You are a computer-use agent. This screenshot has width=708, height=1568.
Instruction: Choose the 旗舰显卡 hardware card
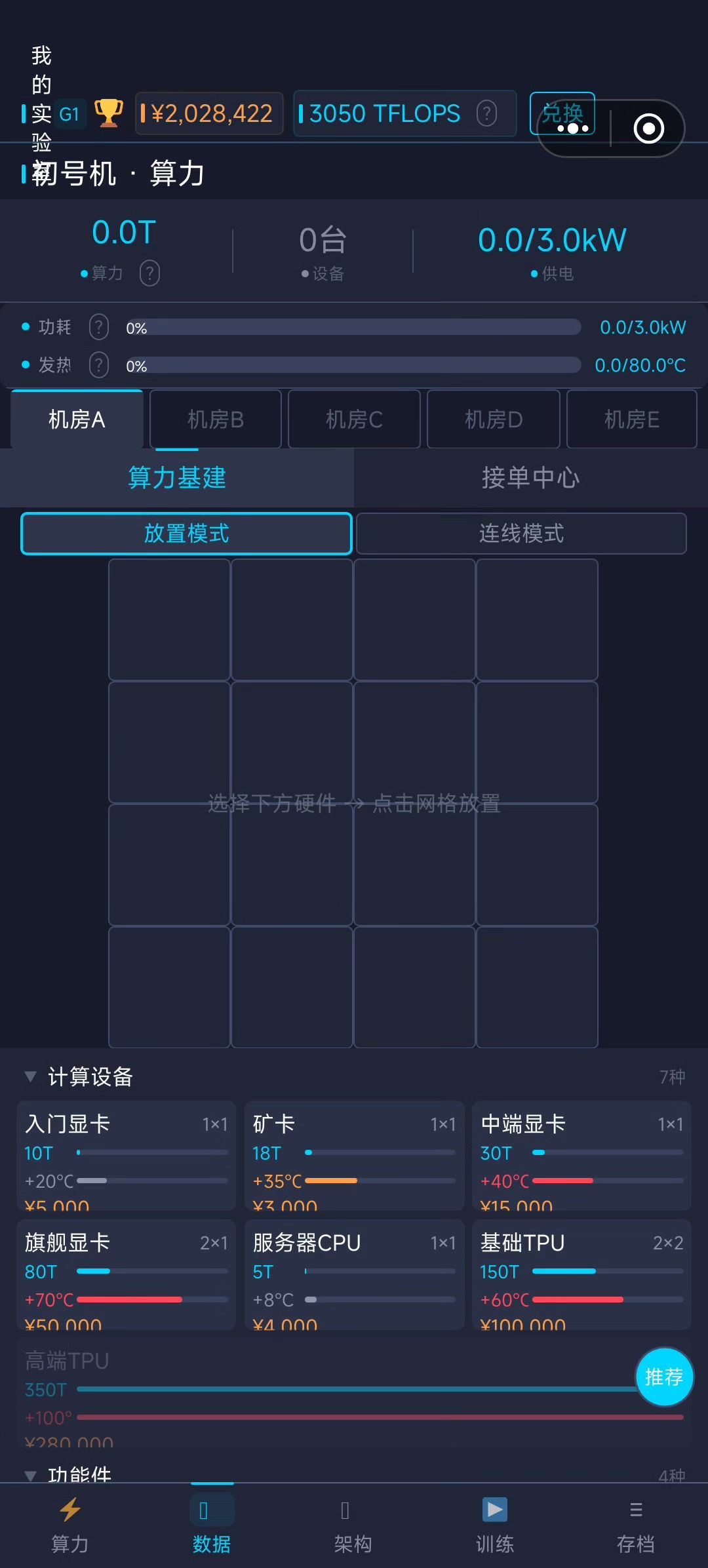click(126, 1274)
